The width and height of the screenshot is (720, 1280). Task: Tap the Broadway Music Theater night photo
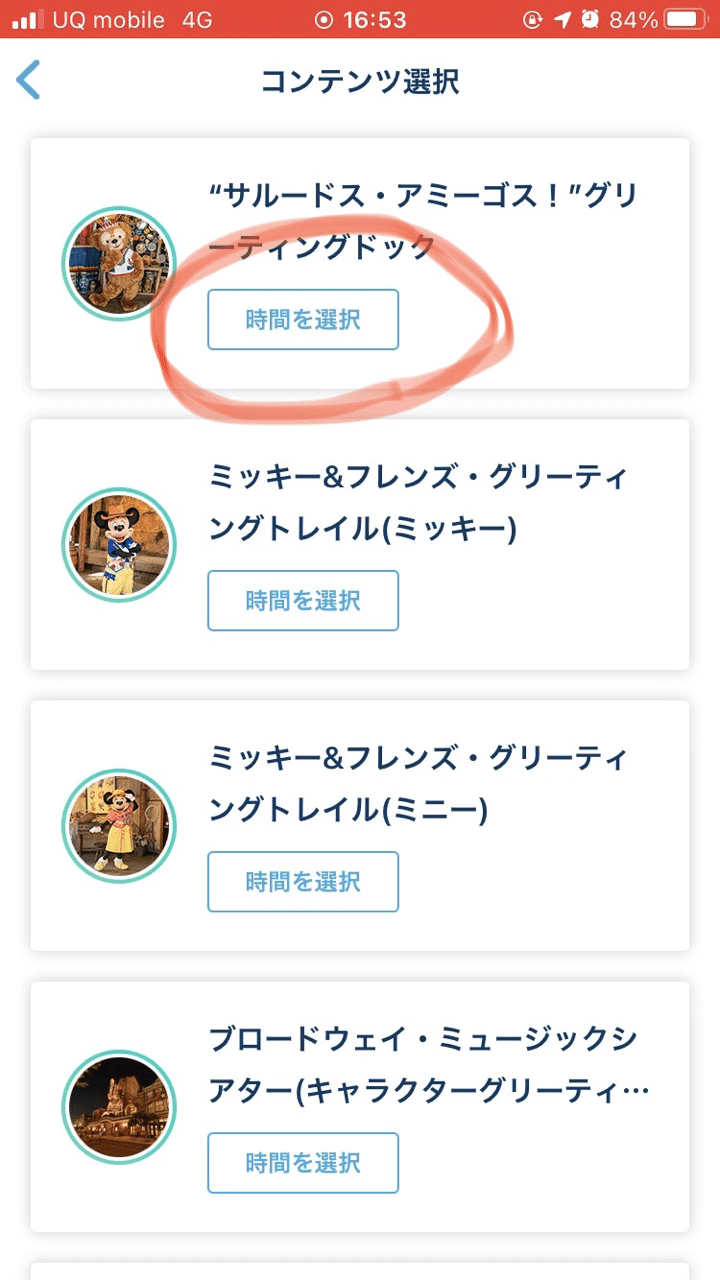(119, 1107)
